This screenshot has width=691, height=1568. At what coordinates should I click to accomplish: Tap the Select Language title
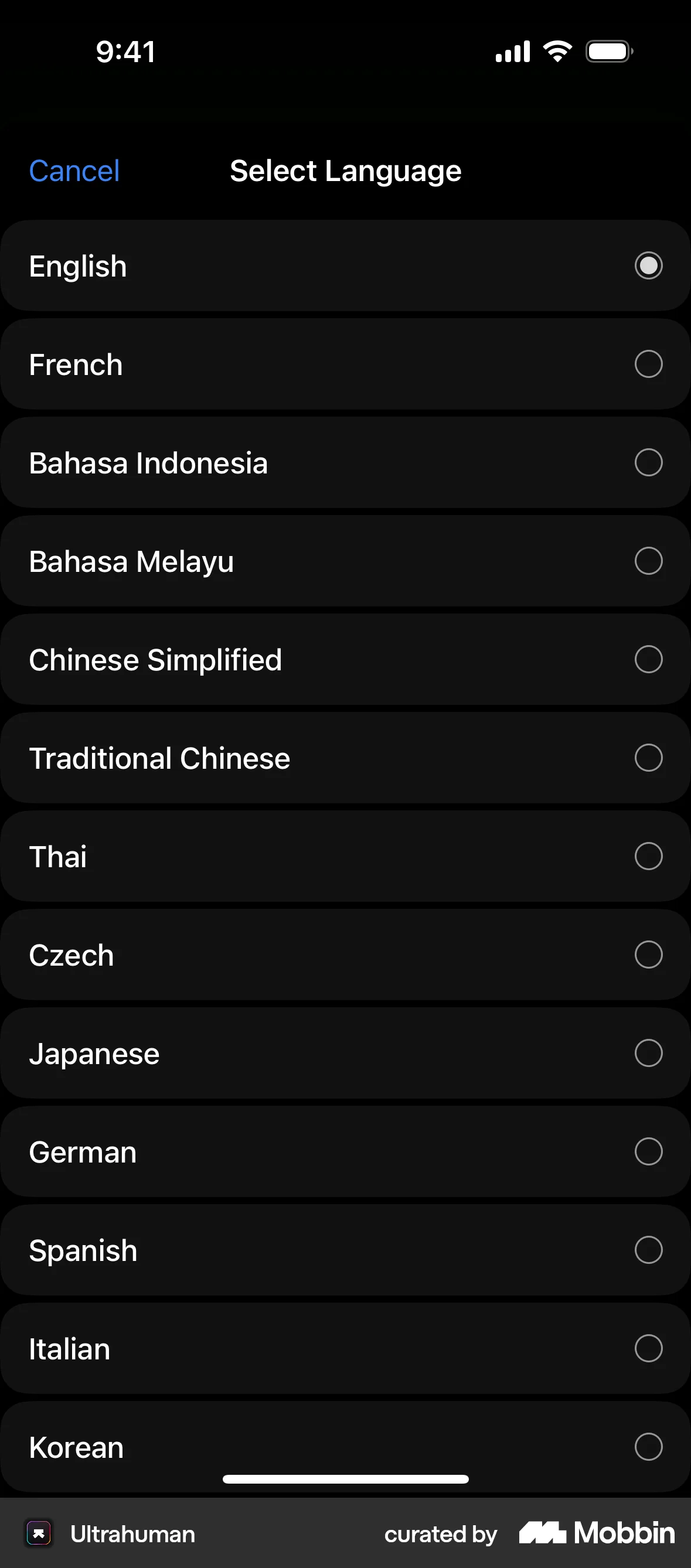pos(345,171)
